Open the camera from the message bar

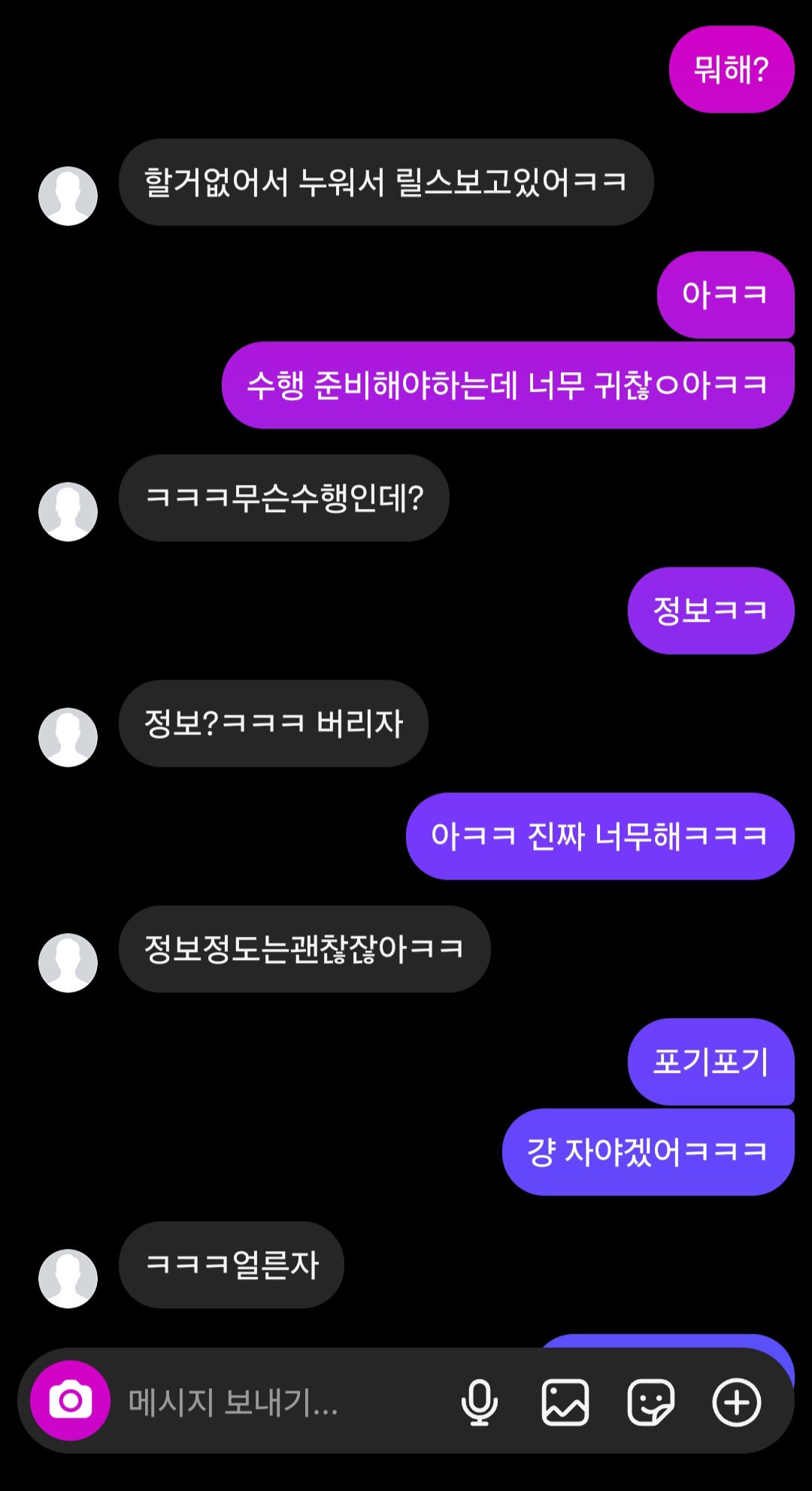(x=71, y=1401)
